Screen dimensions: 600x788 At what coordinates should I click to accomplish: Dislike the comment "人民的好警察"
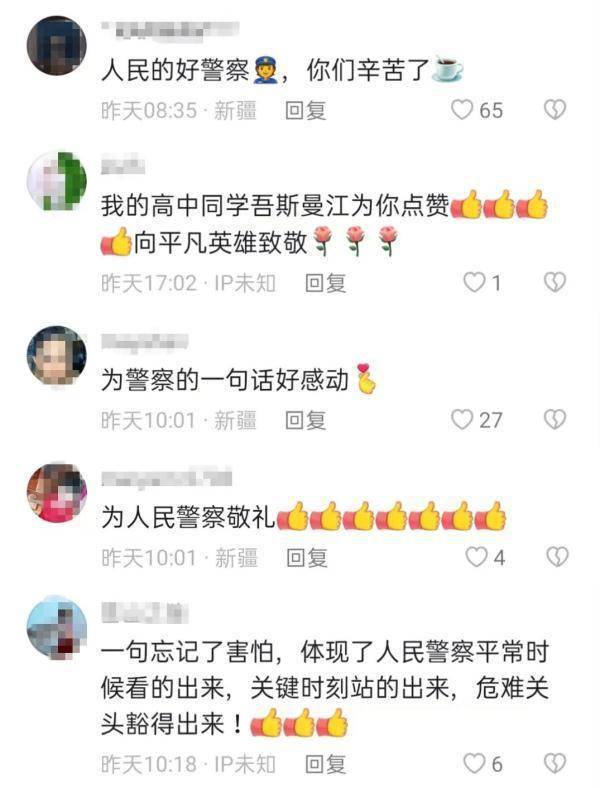(x=554, y=110)
